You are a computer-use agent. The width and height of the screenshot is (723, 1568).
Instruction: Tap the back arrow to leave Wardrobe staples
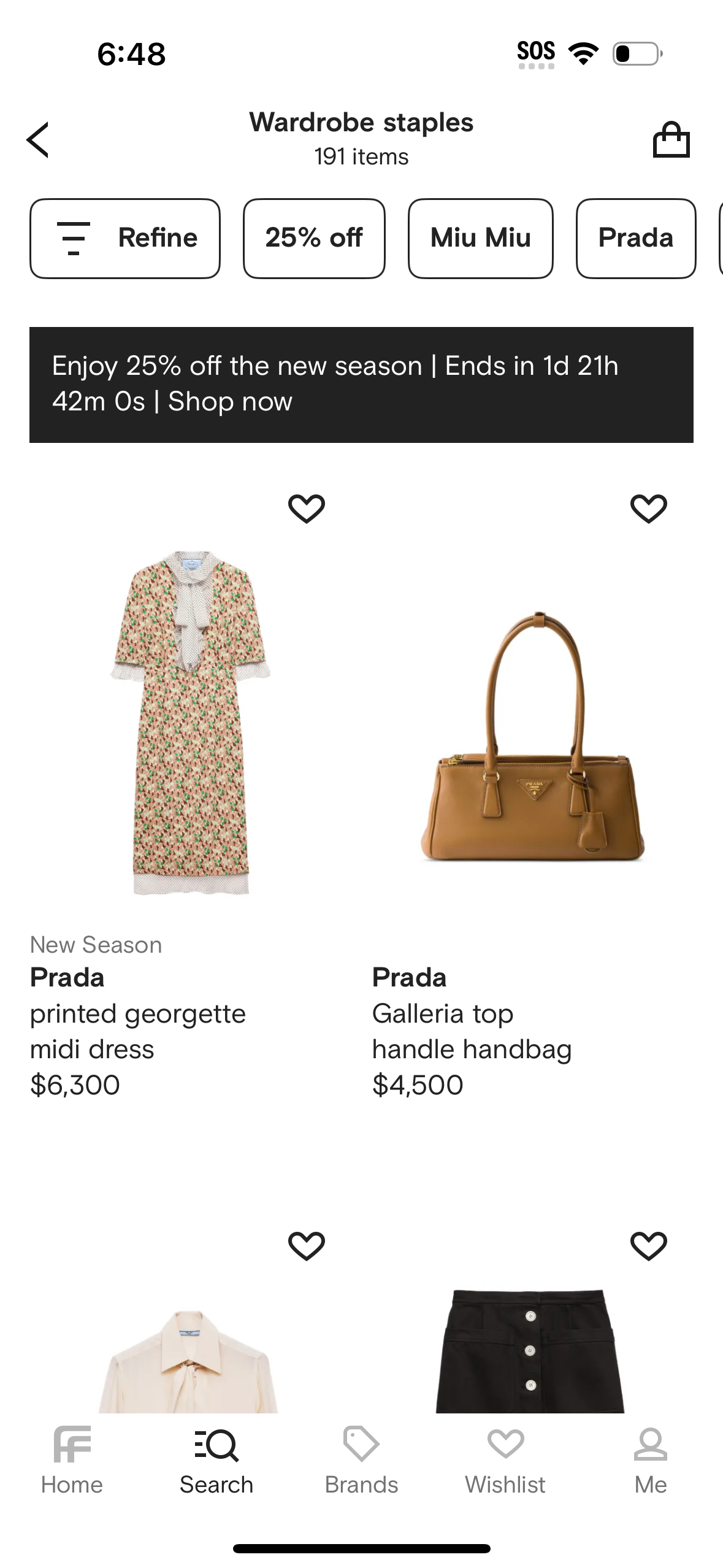[x=38, y=139]
